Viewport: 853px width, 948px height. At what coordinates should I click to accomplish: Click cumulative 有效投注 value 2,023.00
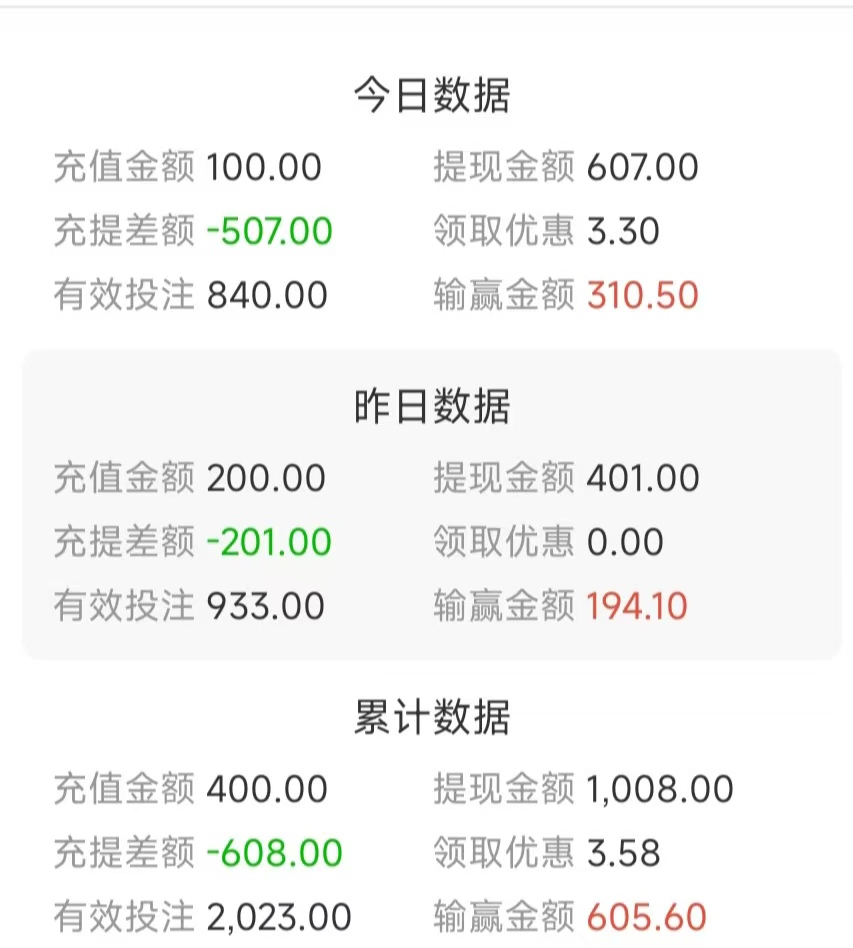pos(280,915)
